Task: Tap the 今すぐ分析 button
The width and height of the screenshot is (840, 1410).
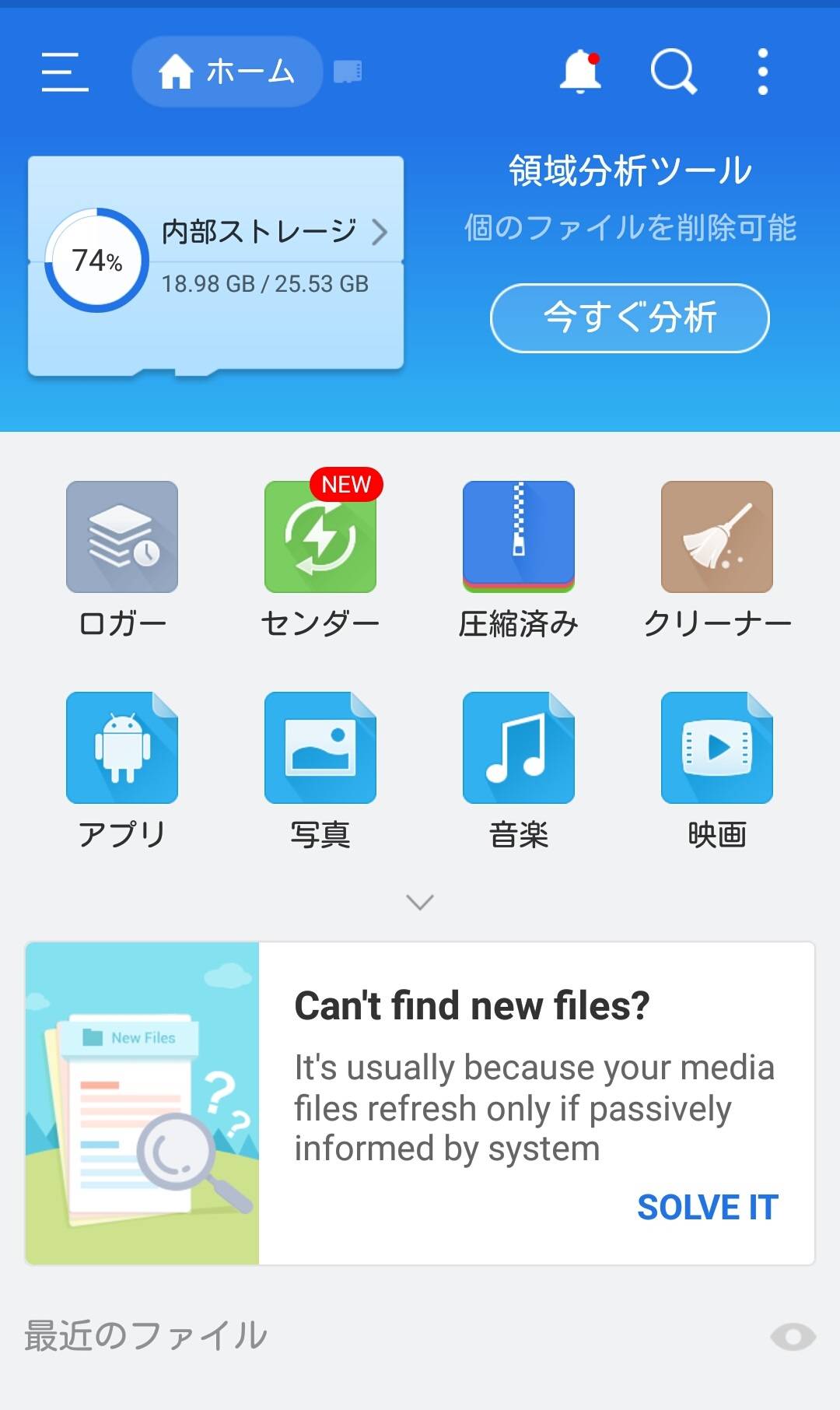Action: 630,318
